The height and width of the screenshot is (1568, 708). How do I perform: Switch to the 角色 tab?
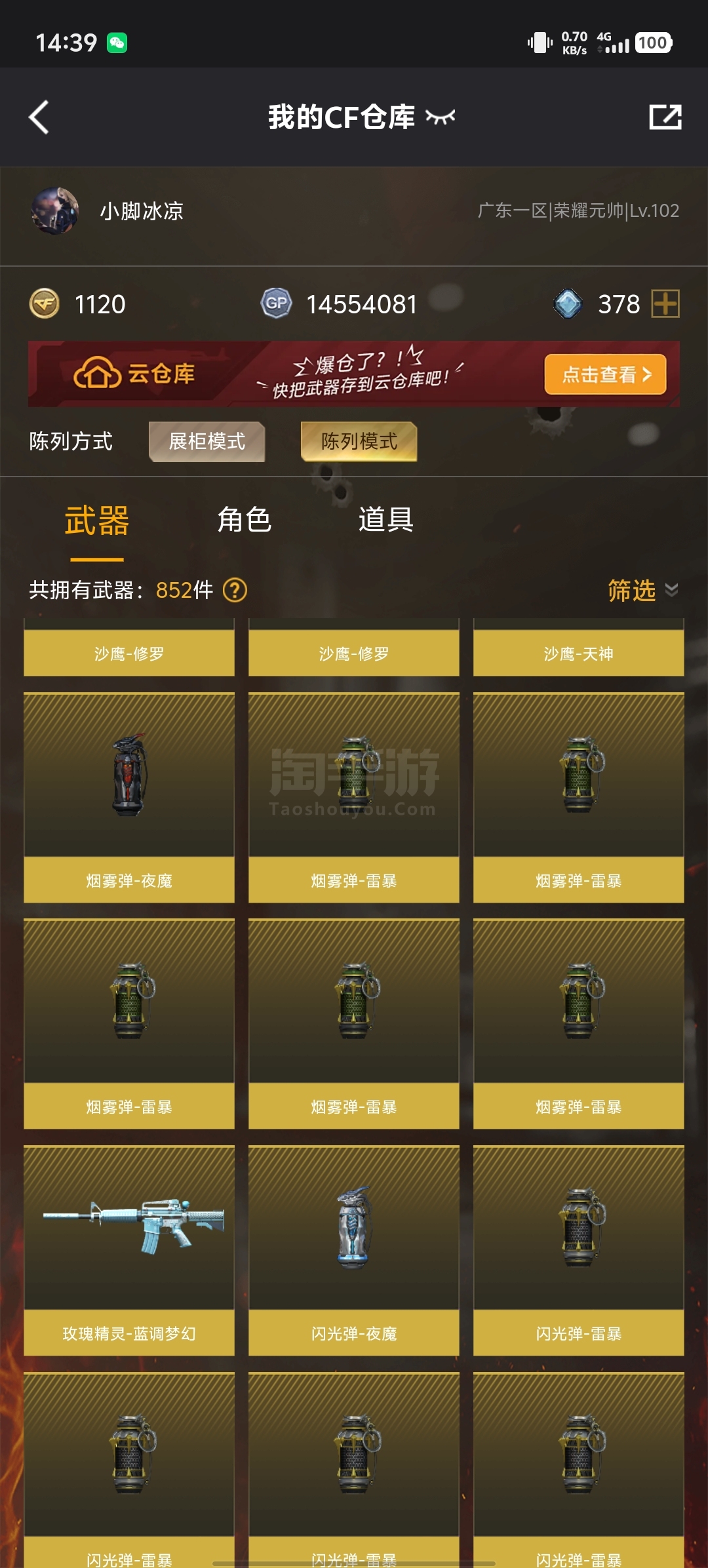pos(244,520)
